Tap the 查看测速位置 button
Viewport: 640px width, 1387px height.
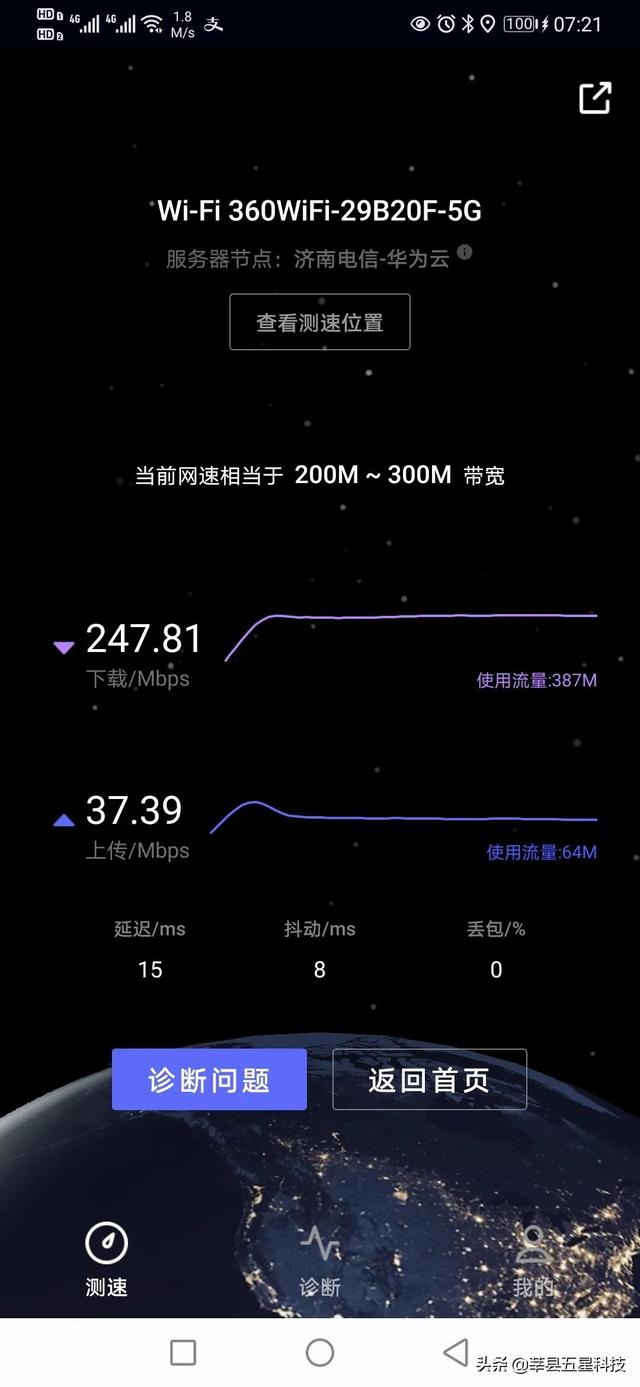[x=320, y=322]
